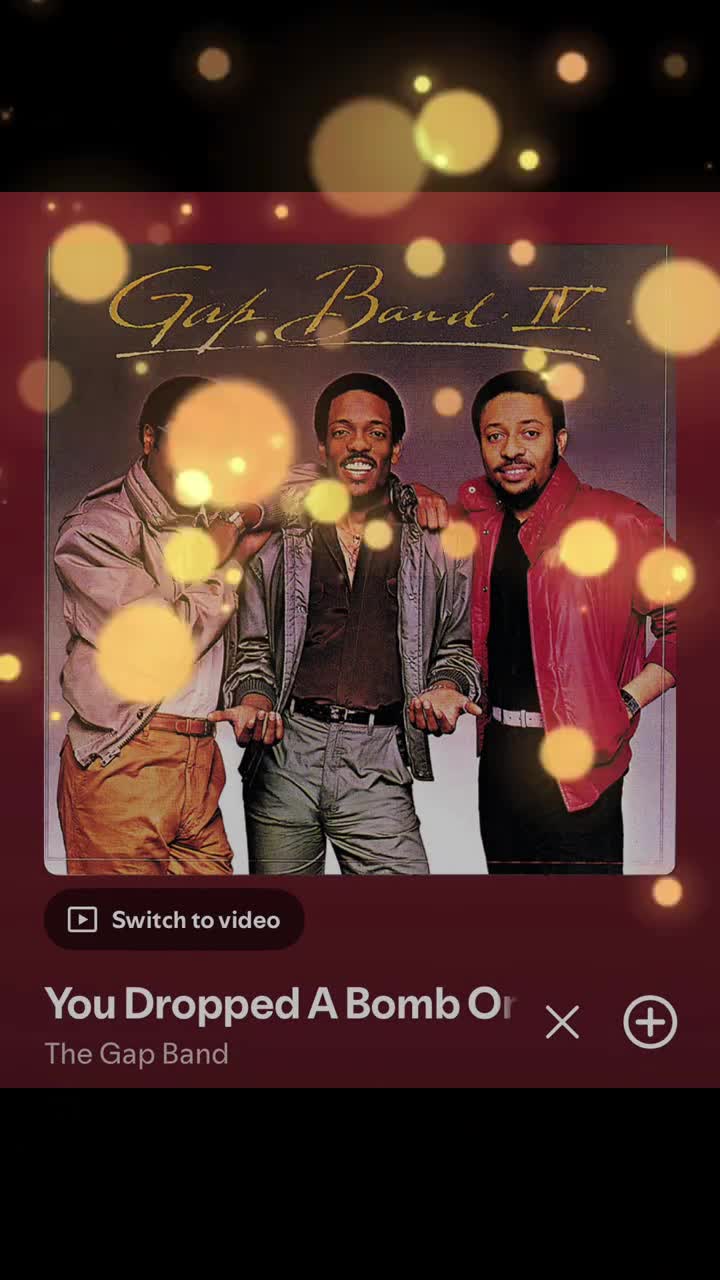720x1280 pixels.
Task: Dismiss the song with the X icon
Action: point(562,1023)
